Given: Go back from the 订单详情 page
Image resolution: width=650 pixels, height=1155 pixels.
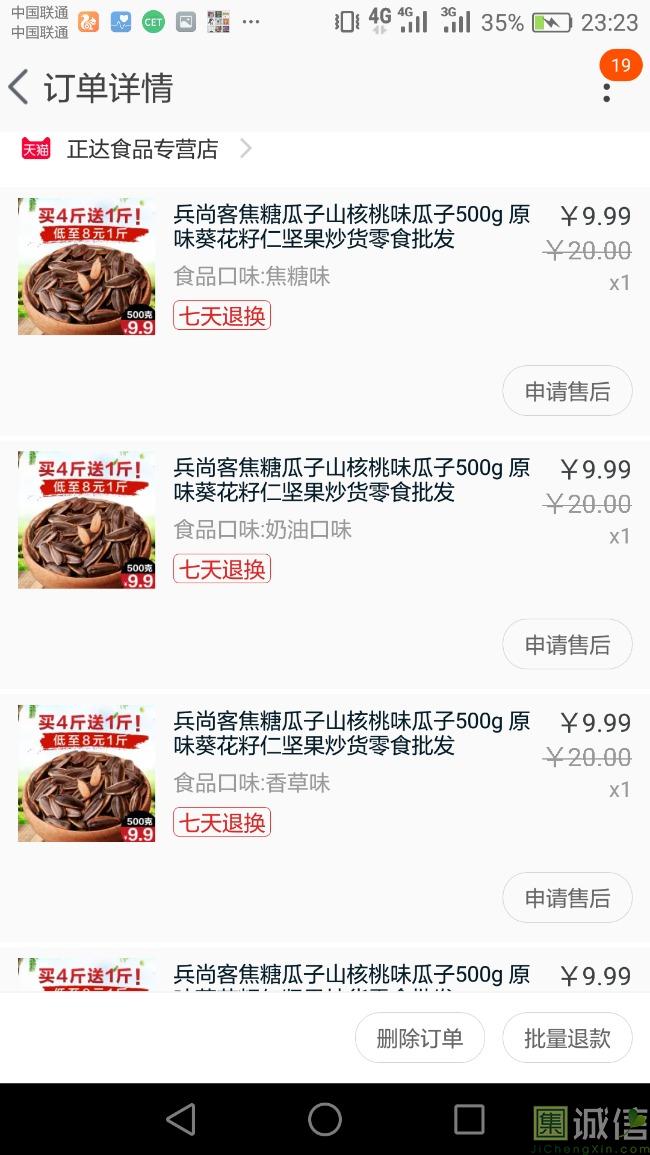Looking at the screenshot, I should (19, 88).
